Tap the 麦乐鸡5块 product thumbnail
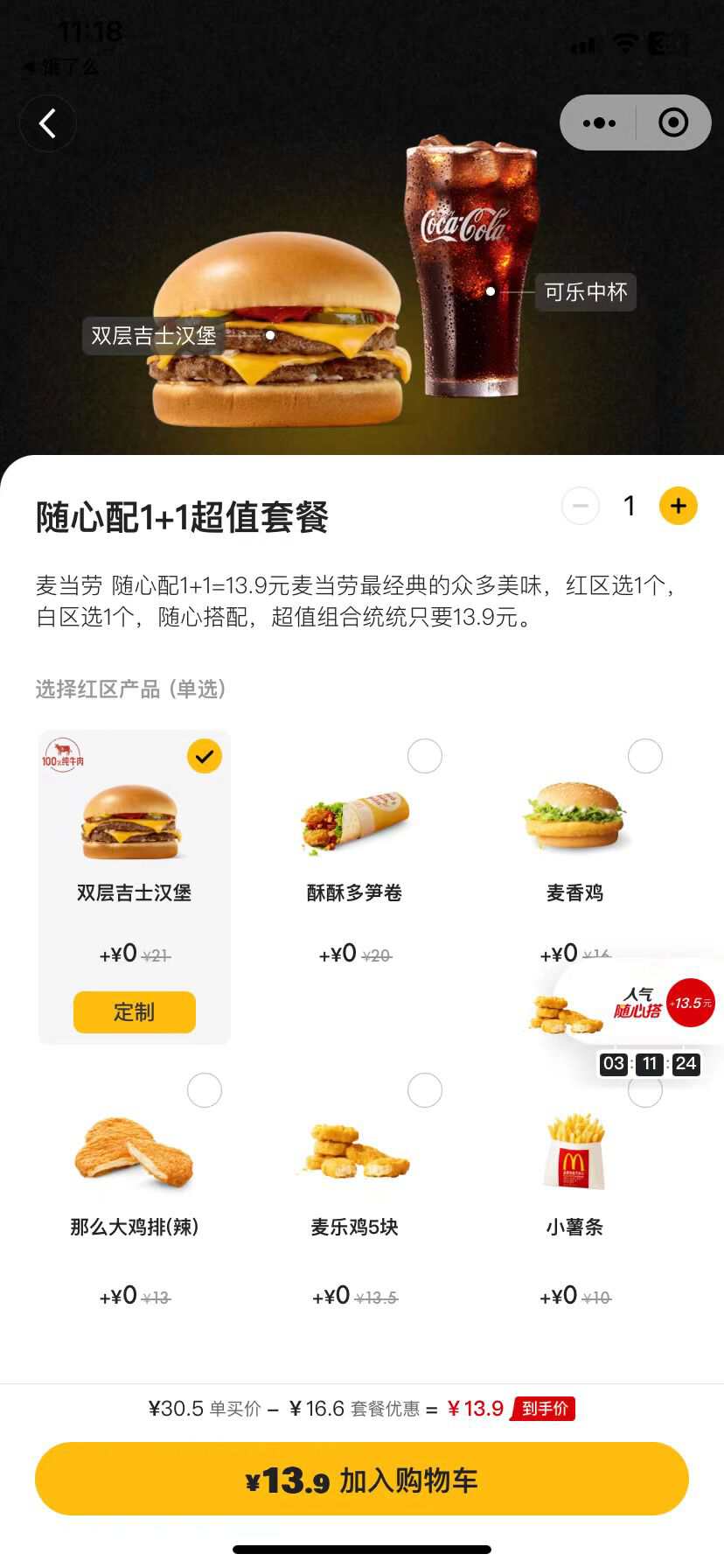The width and height of the screenshot is (724, 1568). [x=354, y=1152]
